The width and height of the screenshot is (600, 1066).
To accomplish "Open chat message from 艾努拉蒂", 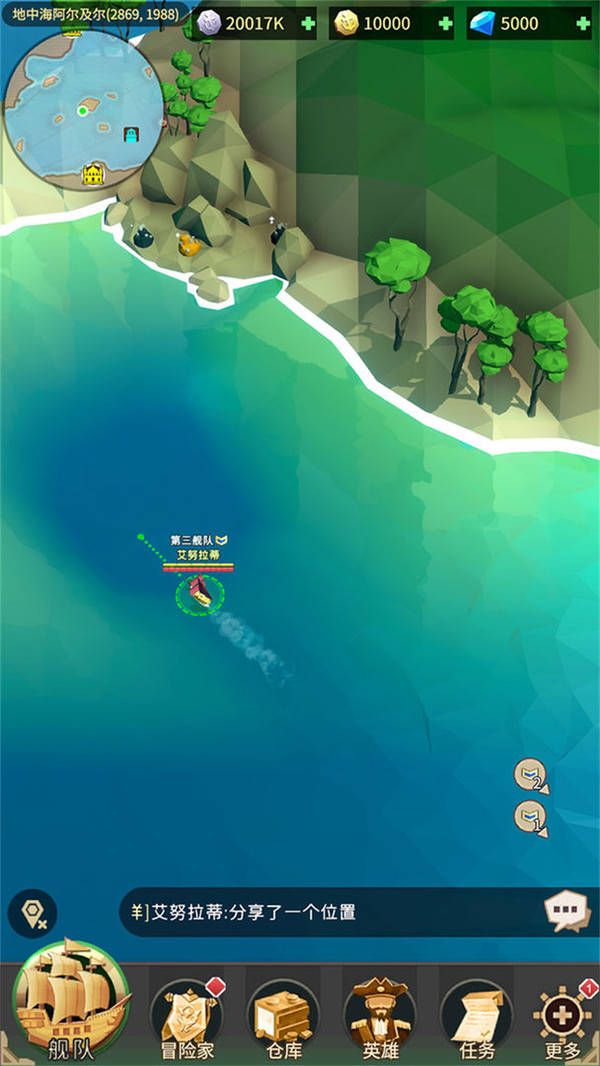I will pyautogui.click(x=330, y=912).
